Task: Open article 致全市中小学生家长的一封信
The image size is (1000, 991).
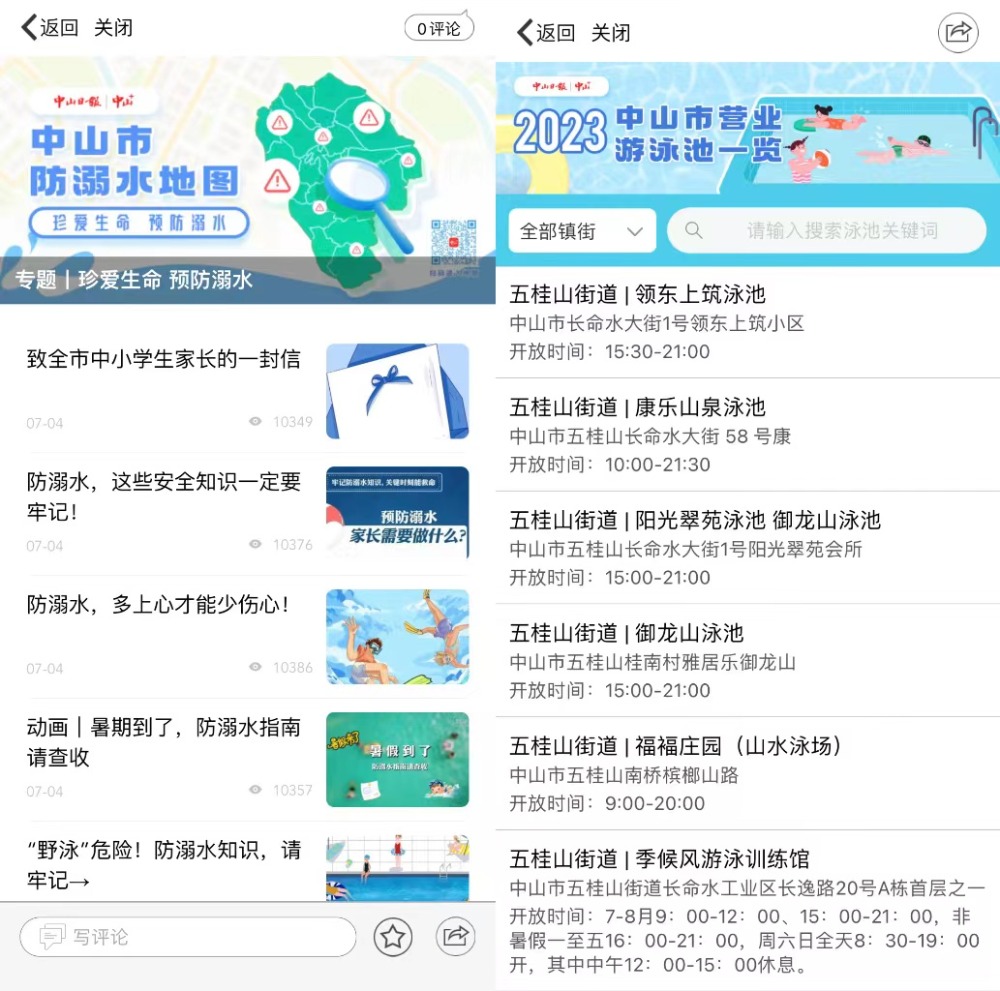Action: pyautogui.click(x=163, y=359)
